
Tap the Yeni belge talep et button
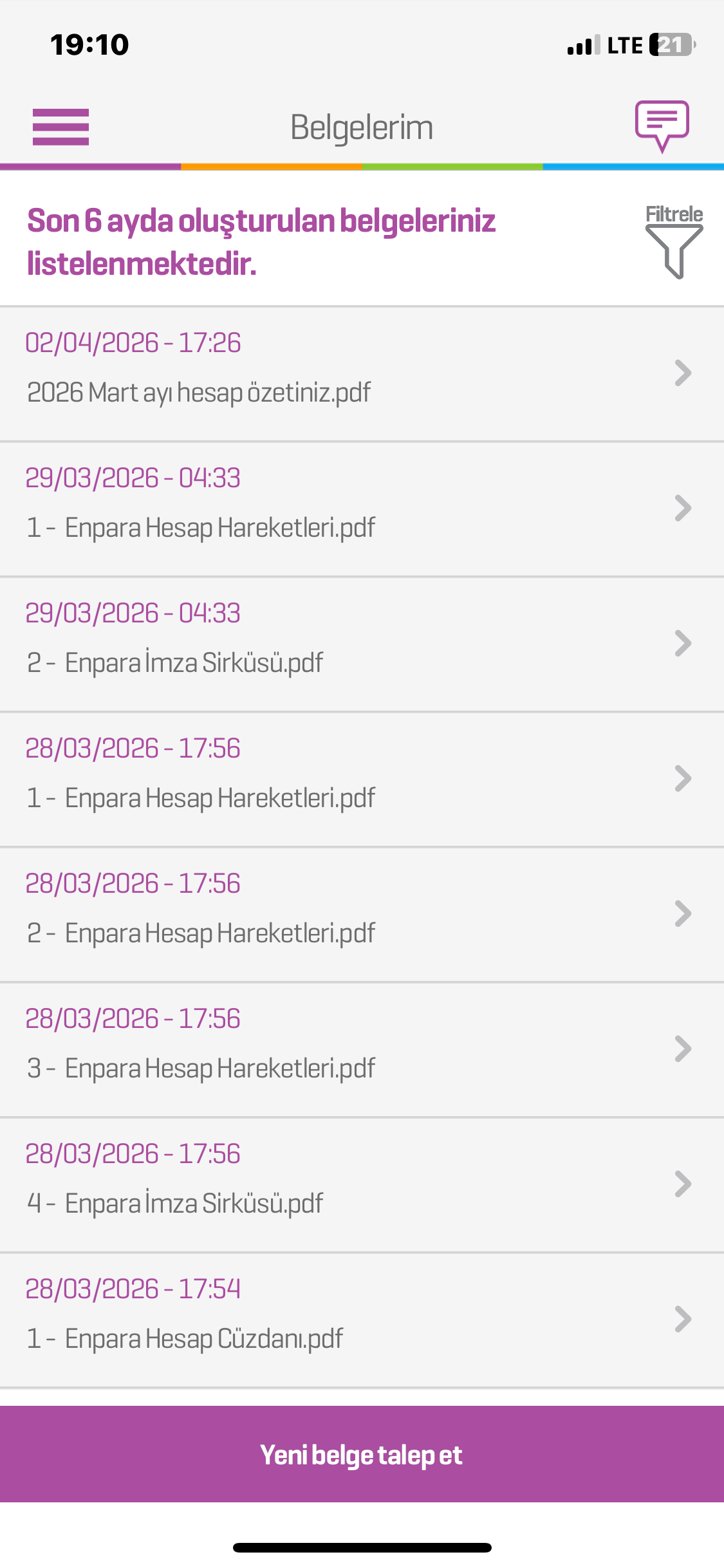362,1454
